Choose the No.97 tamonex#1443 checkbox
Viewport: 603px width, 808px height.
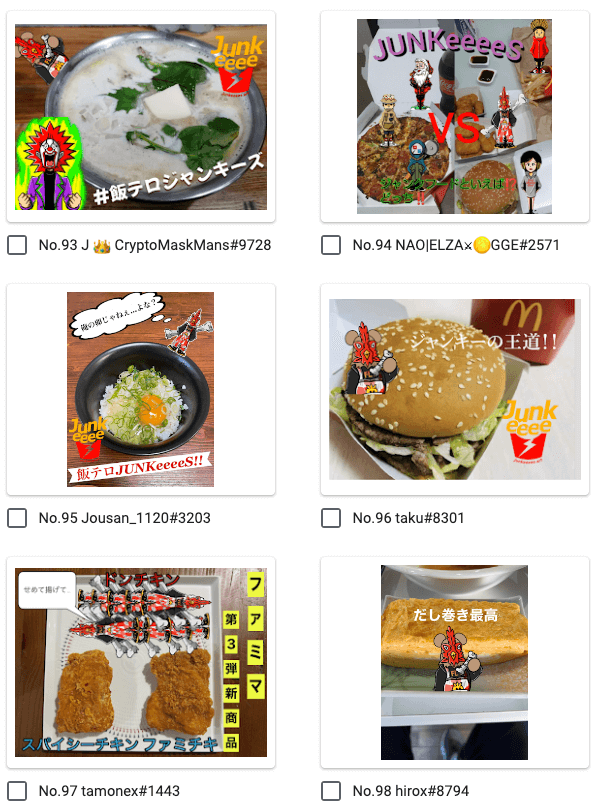(17, 791)
